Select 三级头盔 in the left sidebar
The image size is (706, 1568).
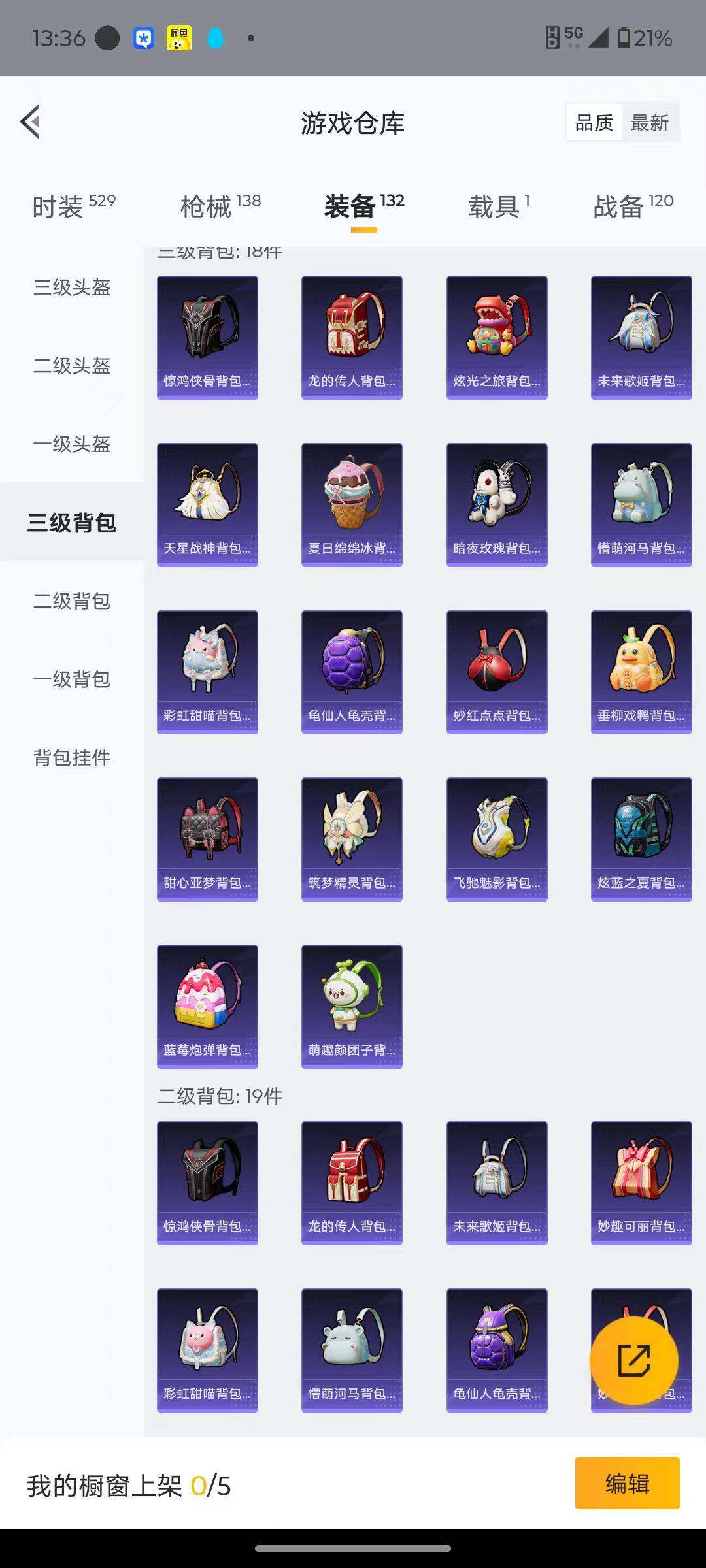[72, 288]
